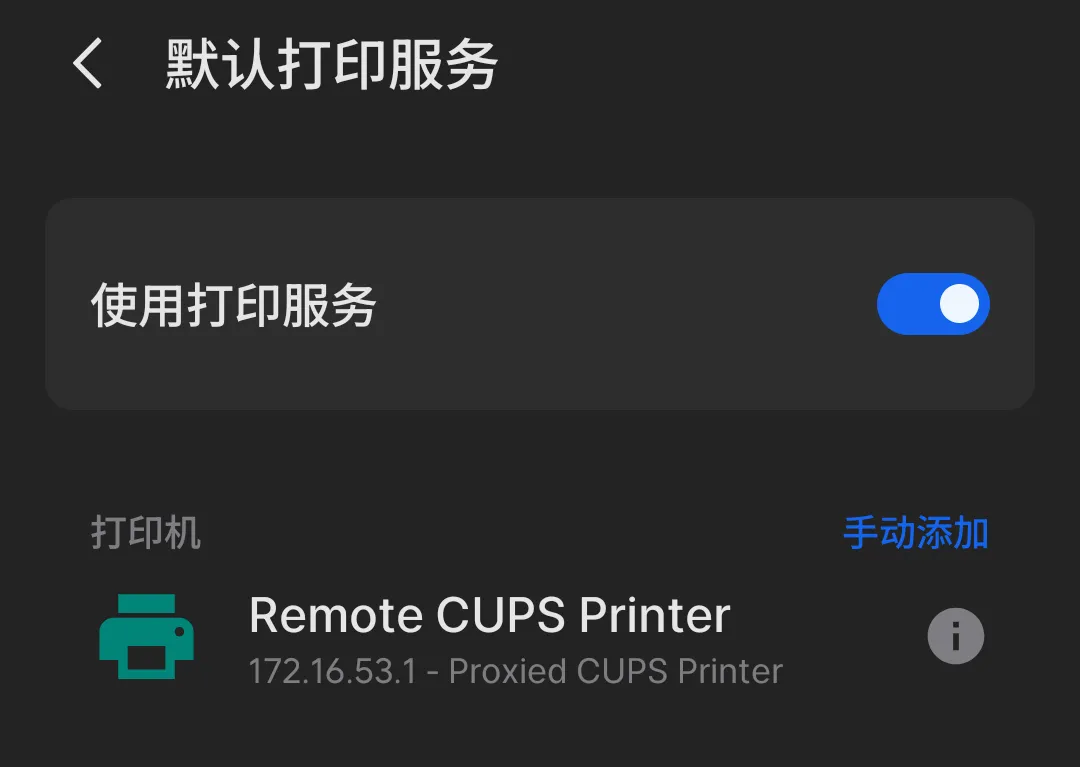Select the Remote CUPS Printer entry
This screenshot has height=767, width=1080.
click(489, 637)
